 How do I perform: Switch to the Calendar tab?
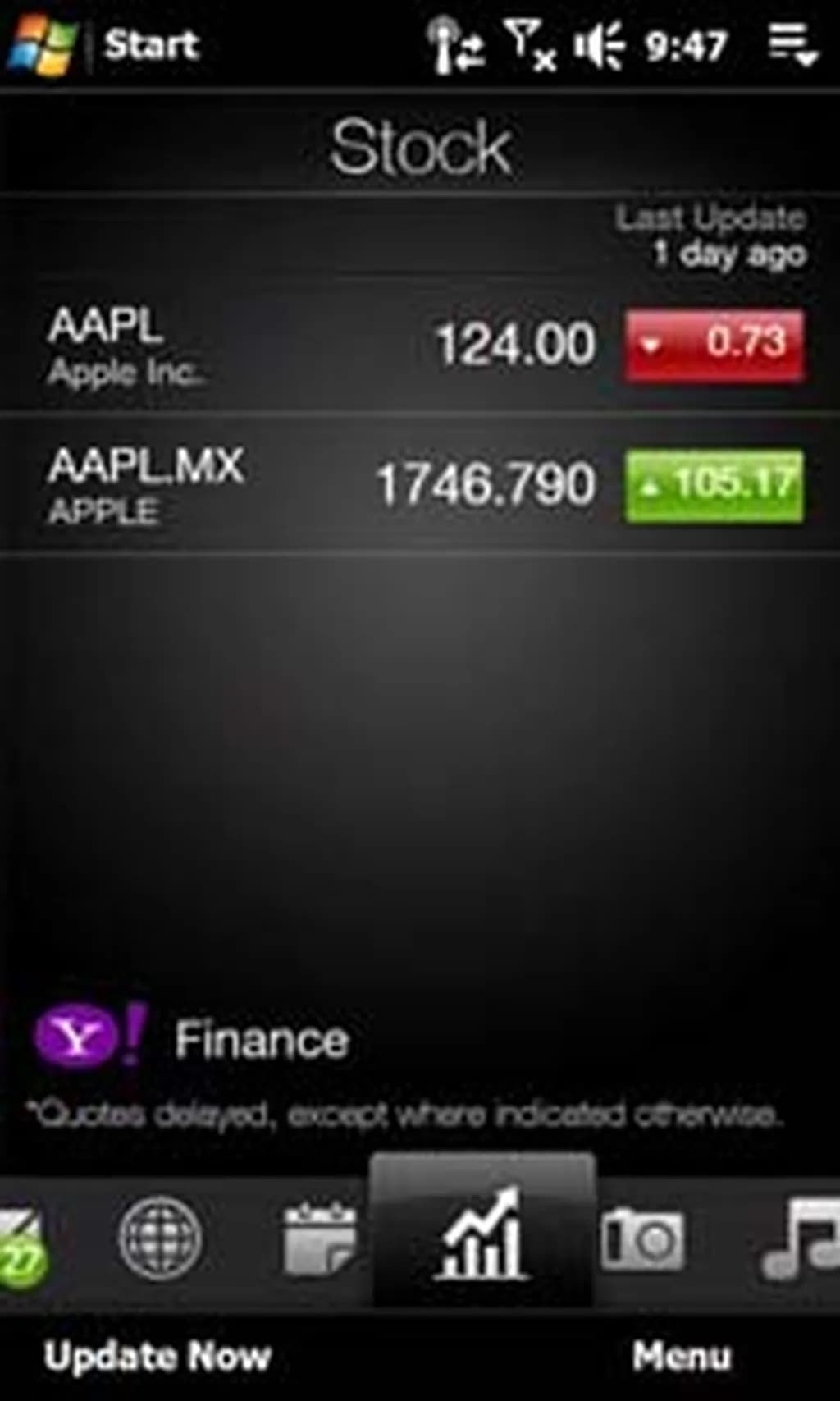tap(318, 1238)
